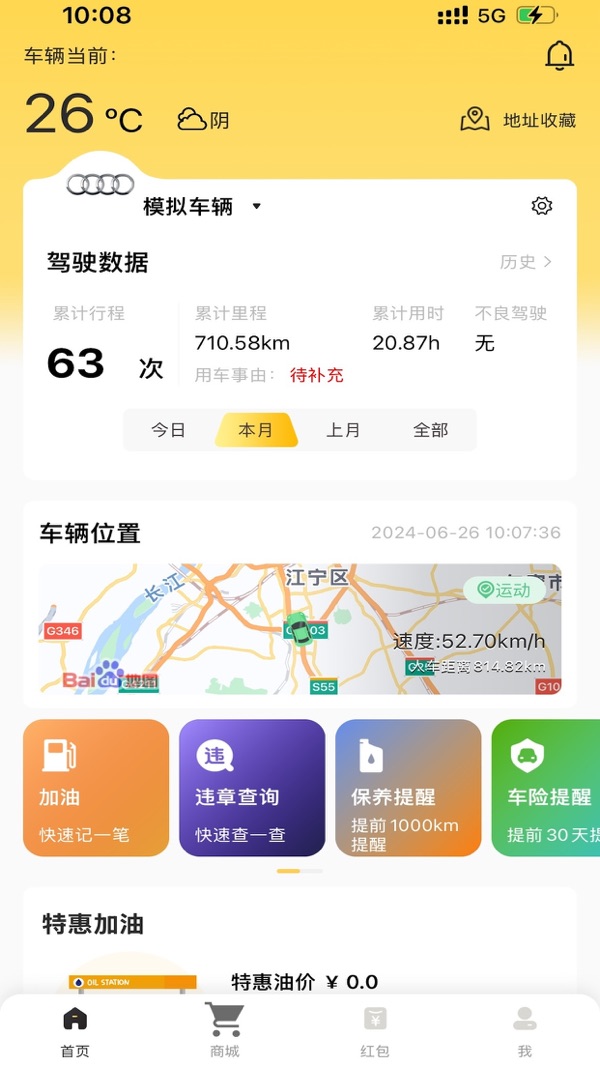Go to the 红包 tab
The height and width of the screenshot is (1067, 600).
coord(374,1030)
